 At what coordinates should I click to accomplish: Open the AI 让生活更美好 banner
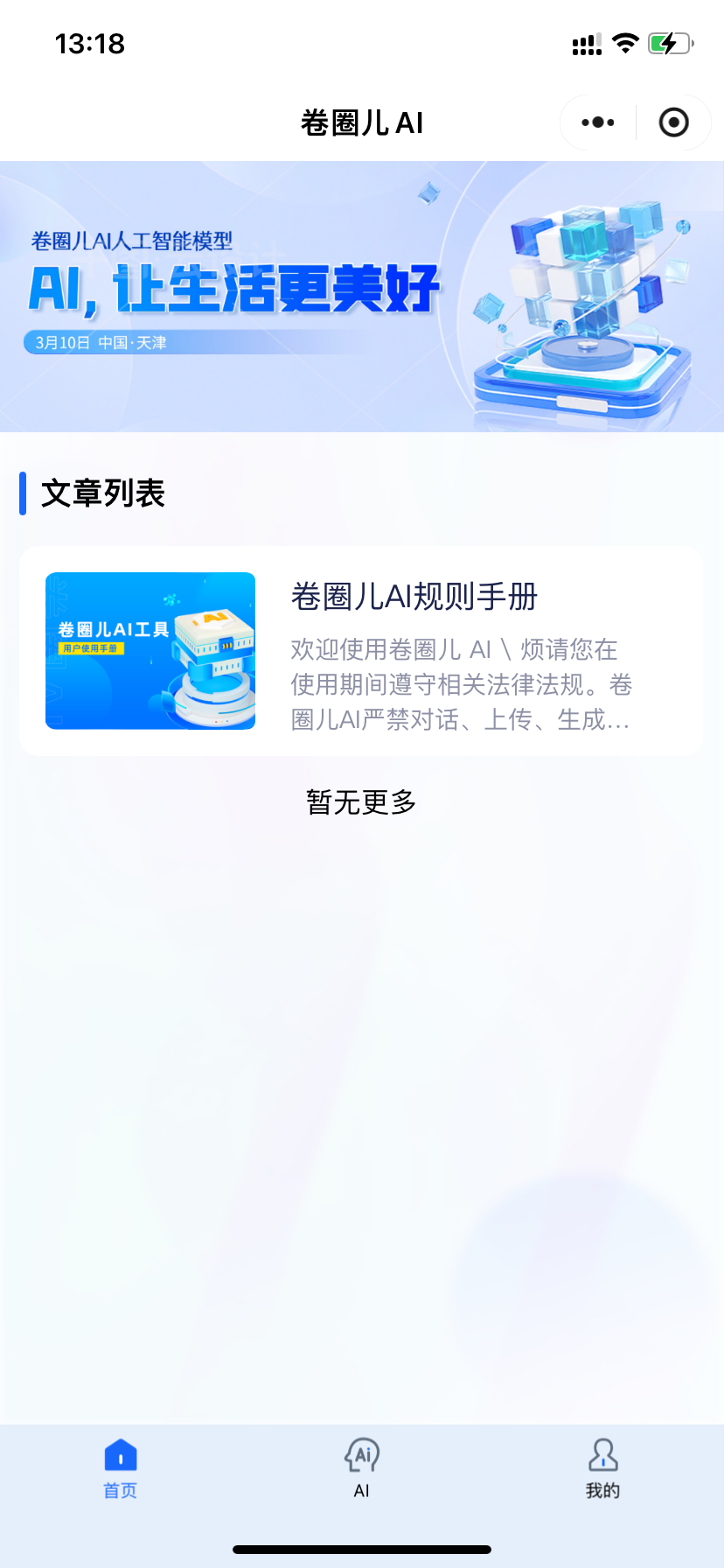tap(362, 297)
